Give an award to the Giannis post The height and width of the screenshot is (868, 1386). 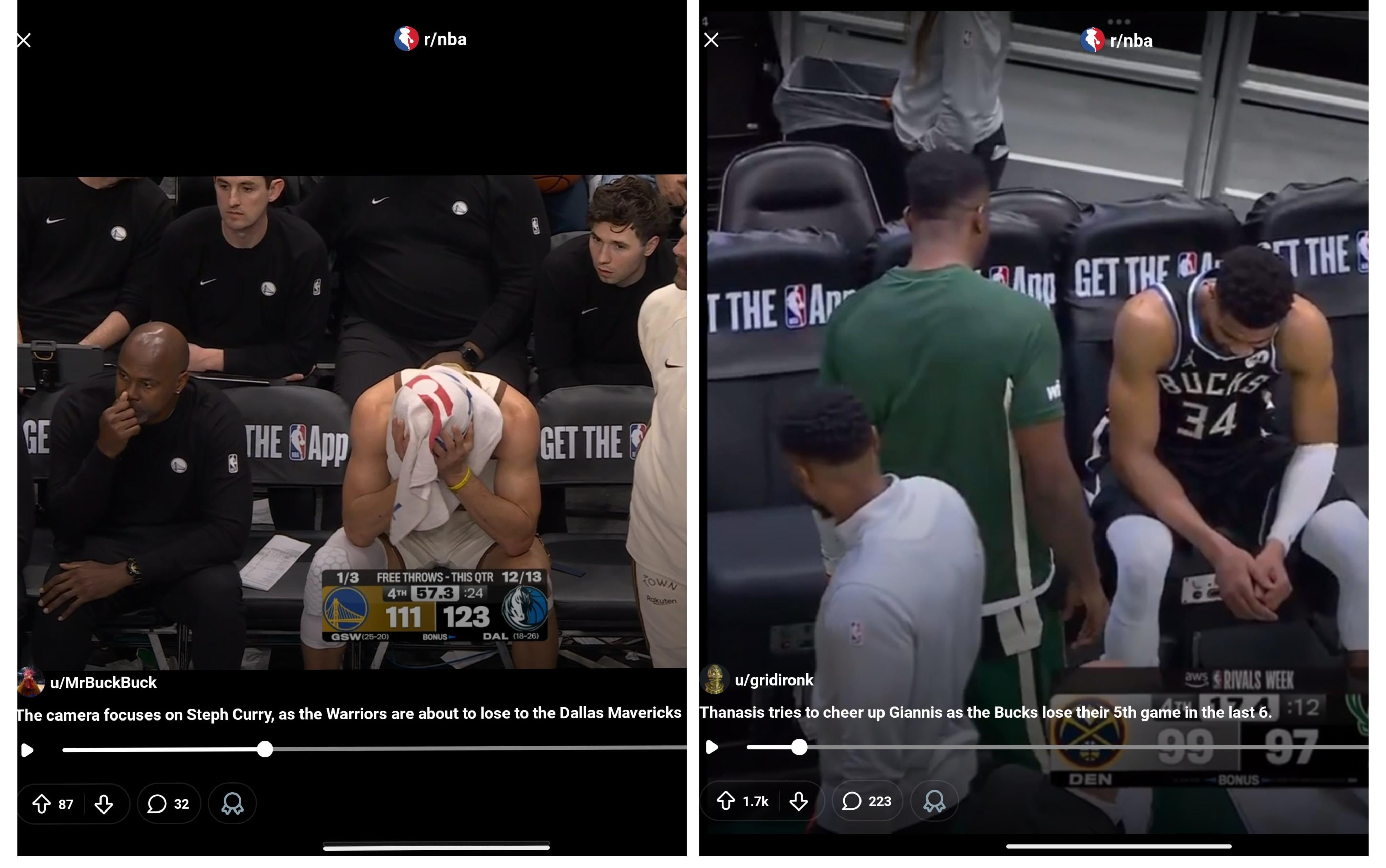click(x=934, y=801)
